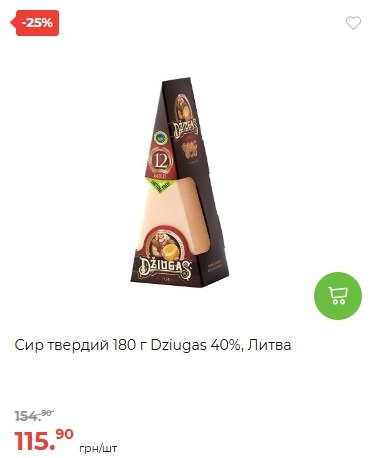
Task: Add Dziugas cheese to favorites
Action: point(353,23)
